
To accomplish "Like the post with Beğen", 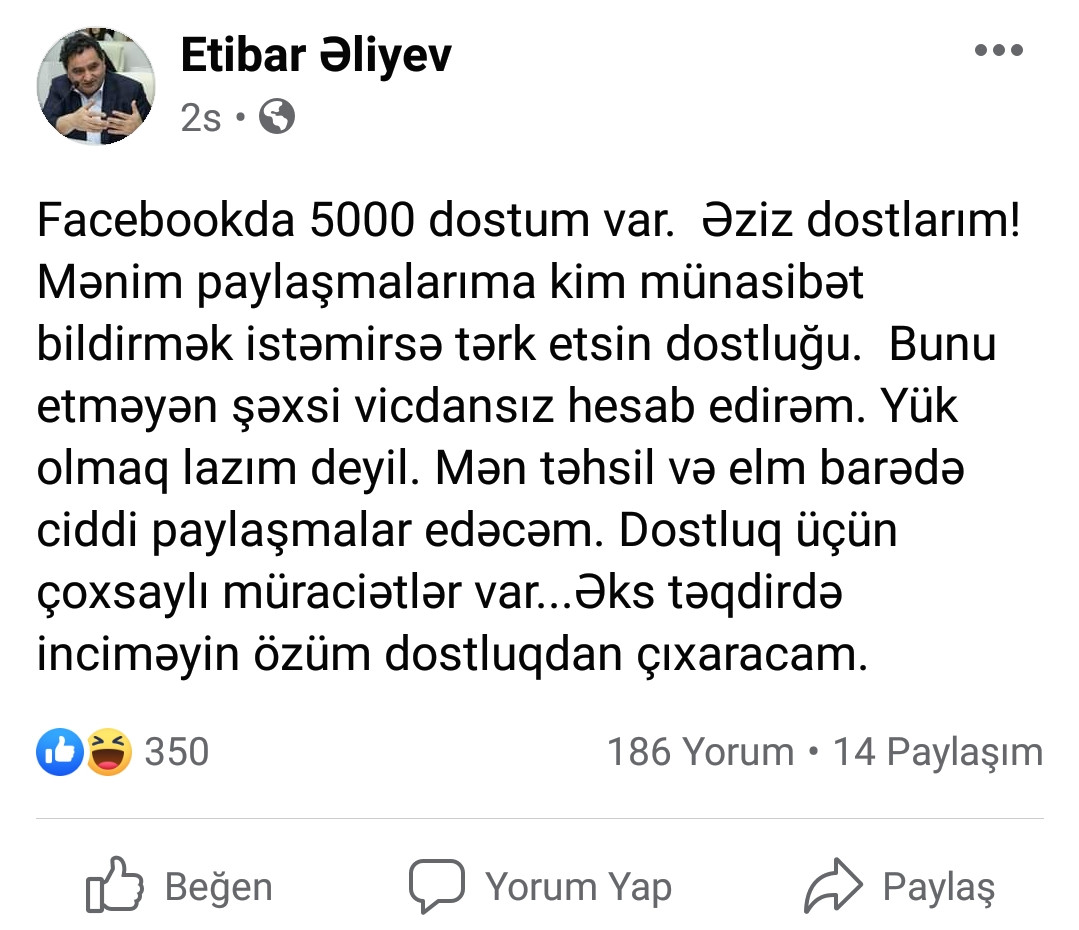I will [180, 886].
